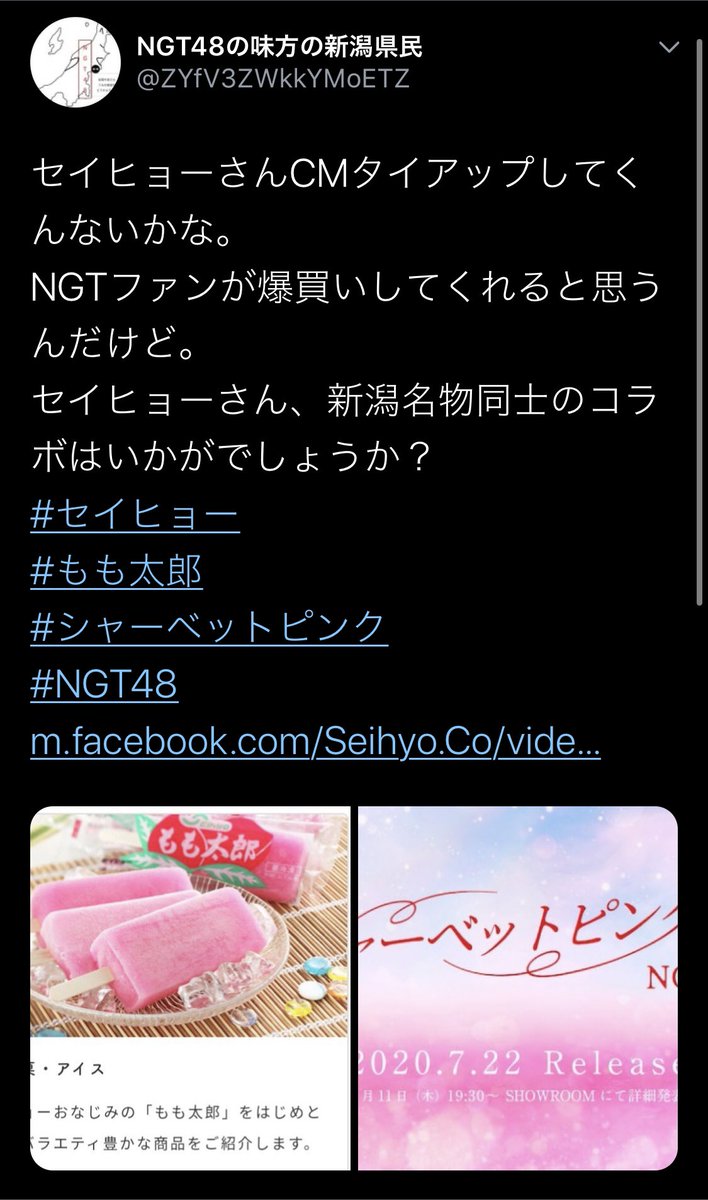Open hashtag #セイヒョー
Screen dimensions: 708x1200
pos(135,516)
